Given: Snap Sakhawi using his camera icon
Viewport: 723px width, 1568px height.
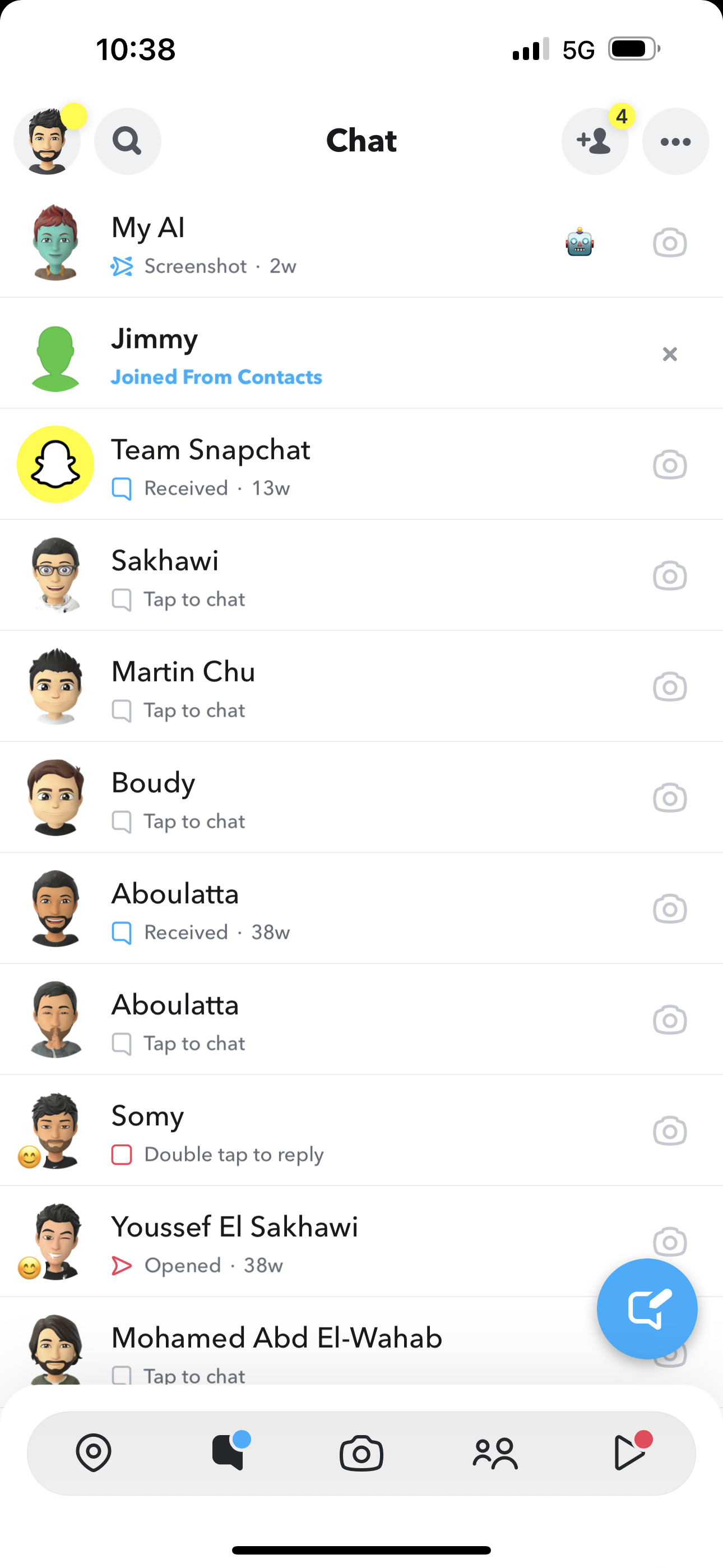Looking at the screenshot, I should pyautogui.click(x=669, y=575).
